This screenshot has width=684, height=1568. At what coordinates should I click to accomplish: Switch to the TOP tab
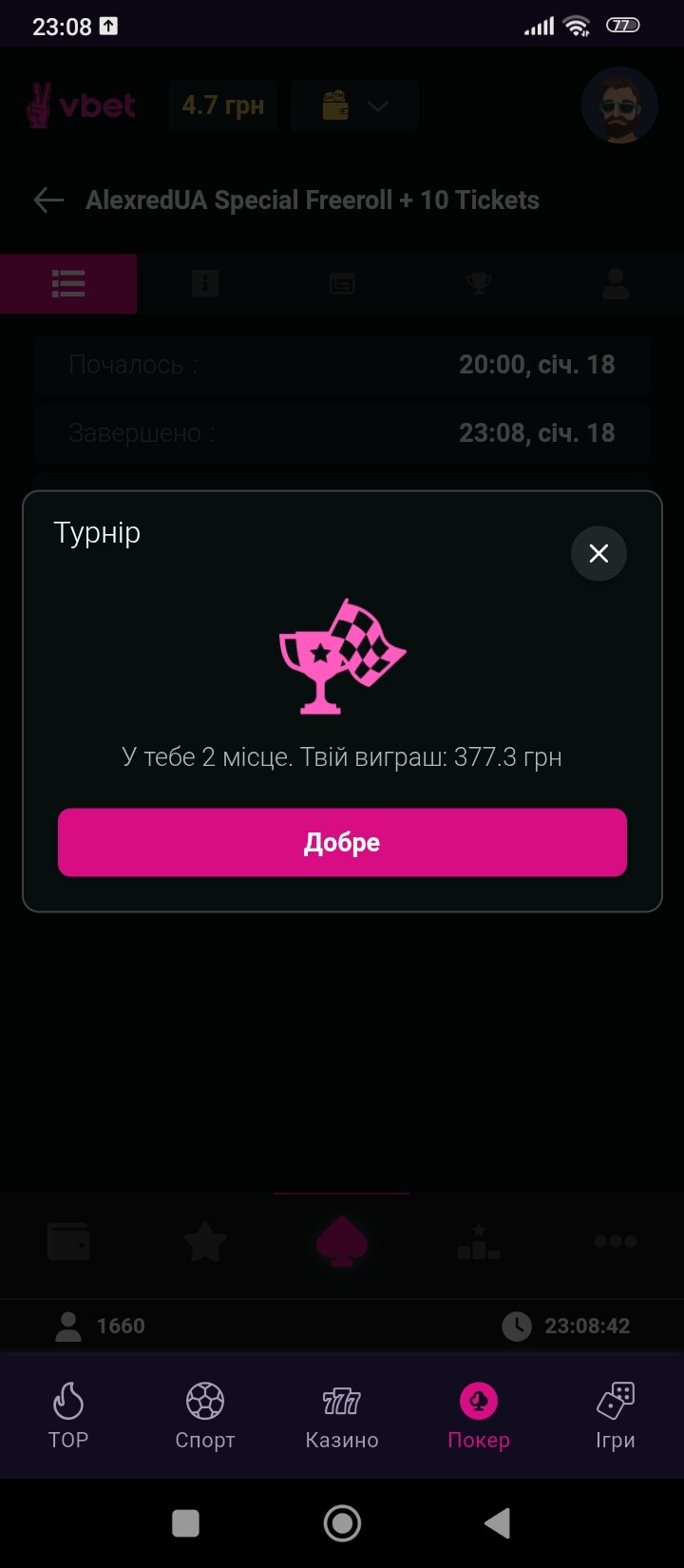(68, 1415)
